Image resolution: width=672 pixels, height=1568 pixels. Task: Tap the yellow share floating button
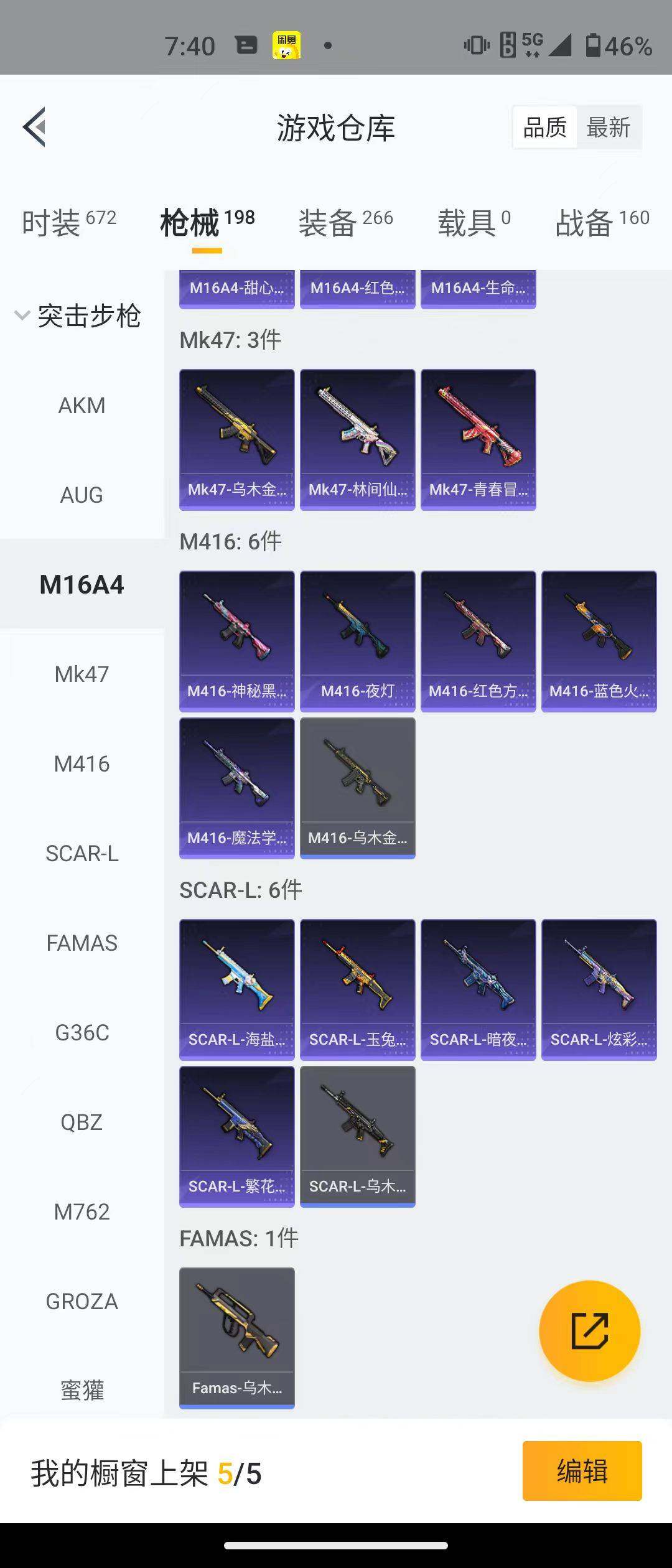pos(589,1331)
